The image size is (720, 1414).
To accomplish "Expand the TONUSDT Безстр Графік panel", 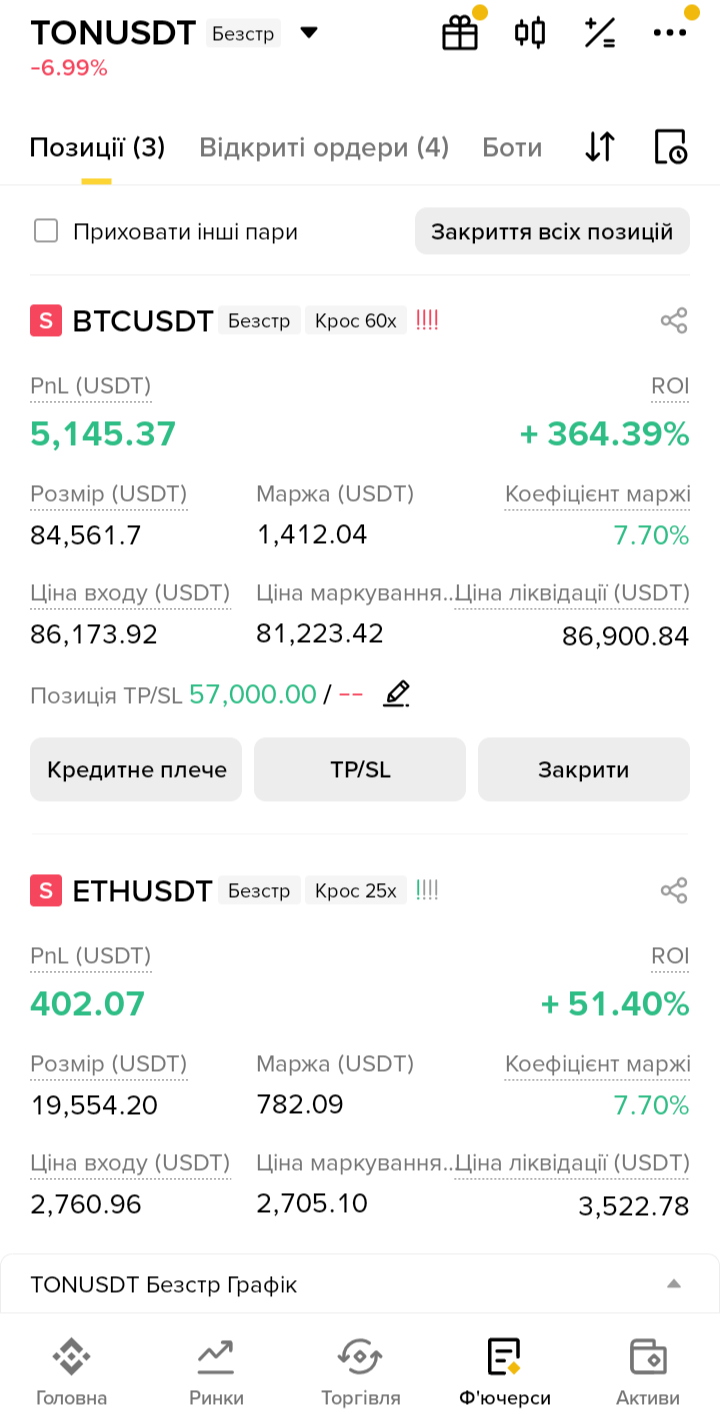I will (360, 1284).
